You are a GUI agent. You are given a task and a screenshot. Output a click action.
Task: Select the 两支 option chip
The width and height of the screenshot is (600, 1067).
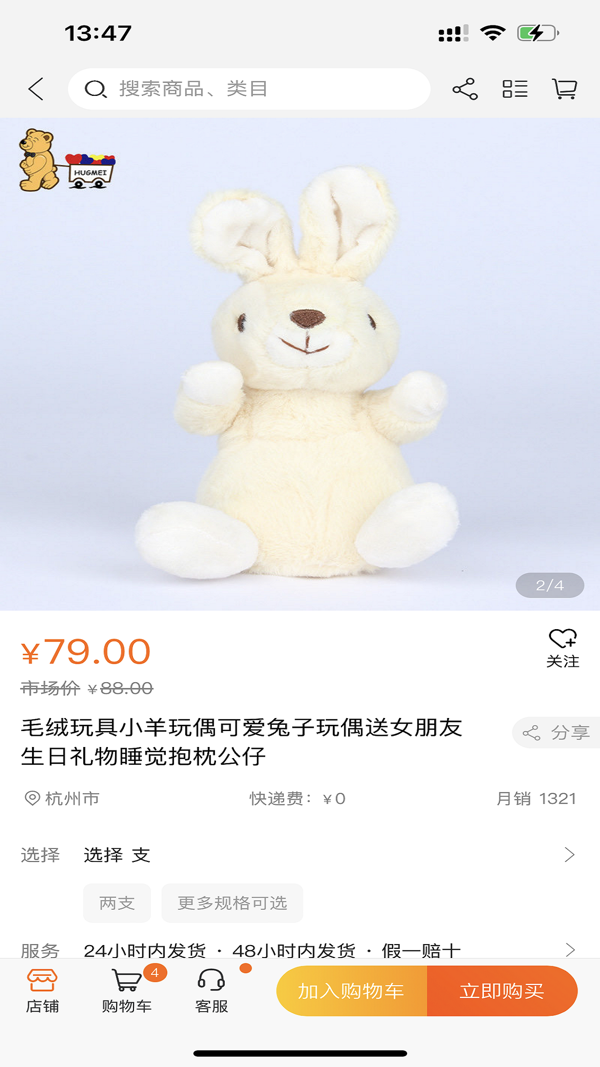coord(117,903)
